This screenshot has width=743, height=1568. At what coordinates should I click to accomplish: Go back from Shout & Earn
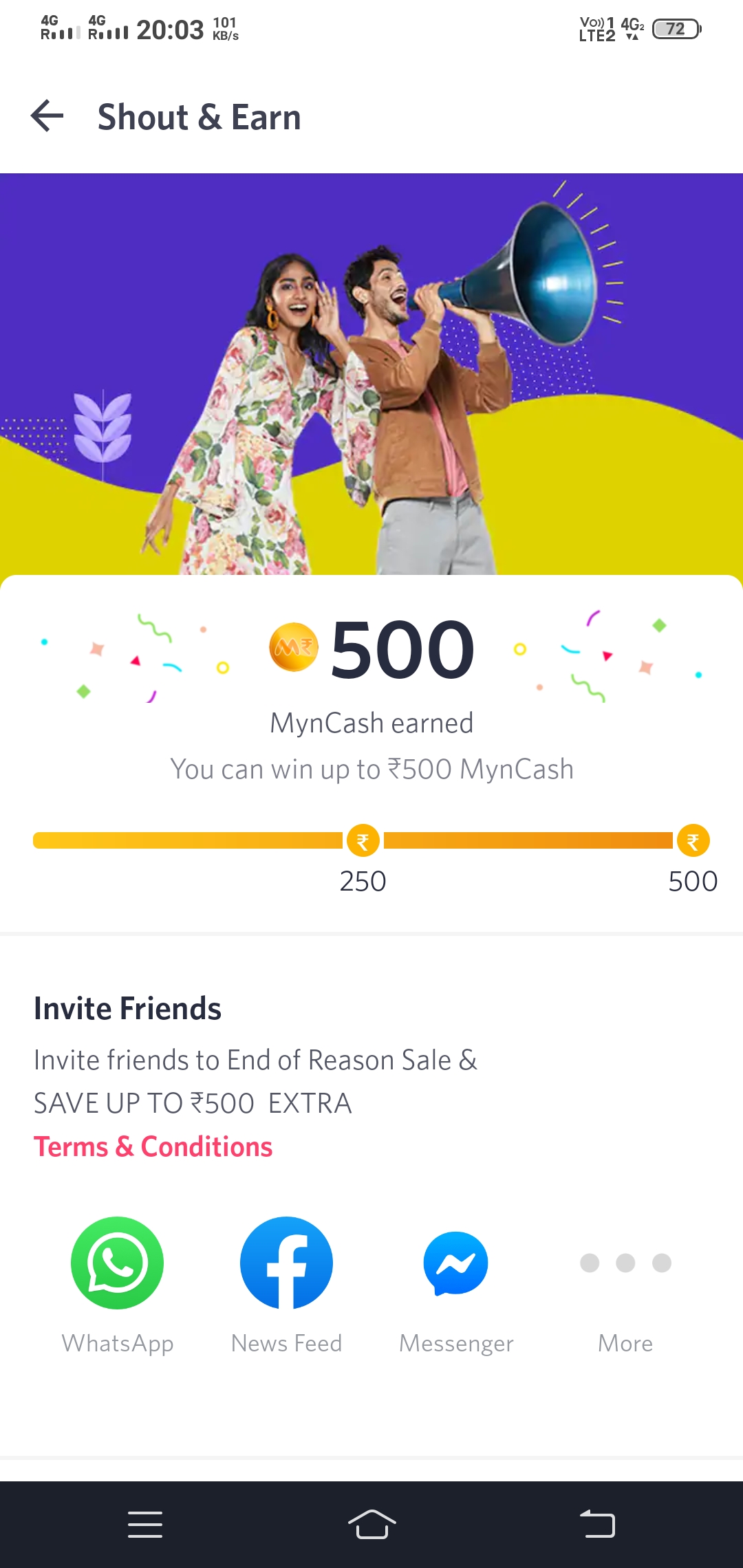(x=47, y=116)
